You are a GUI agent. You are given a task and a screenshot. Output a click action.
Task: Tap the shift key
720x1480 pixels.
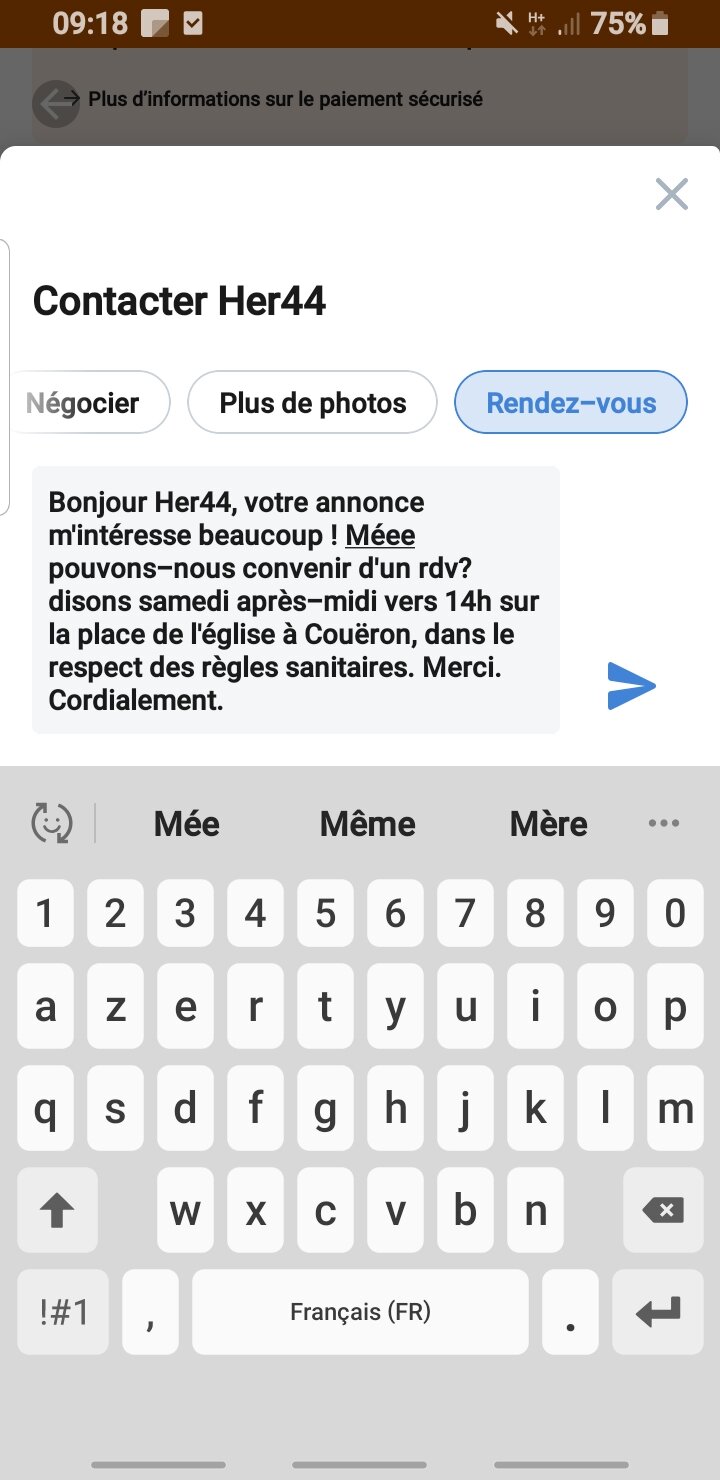click(x=57, y=1211)
